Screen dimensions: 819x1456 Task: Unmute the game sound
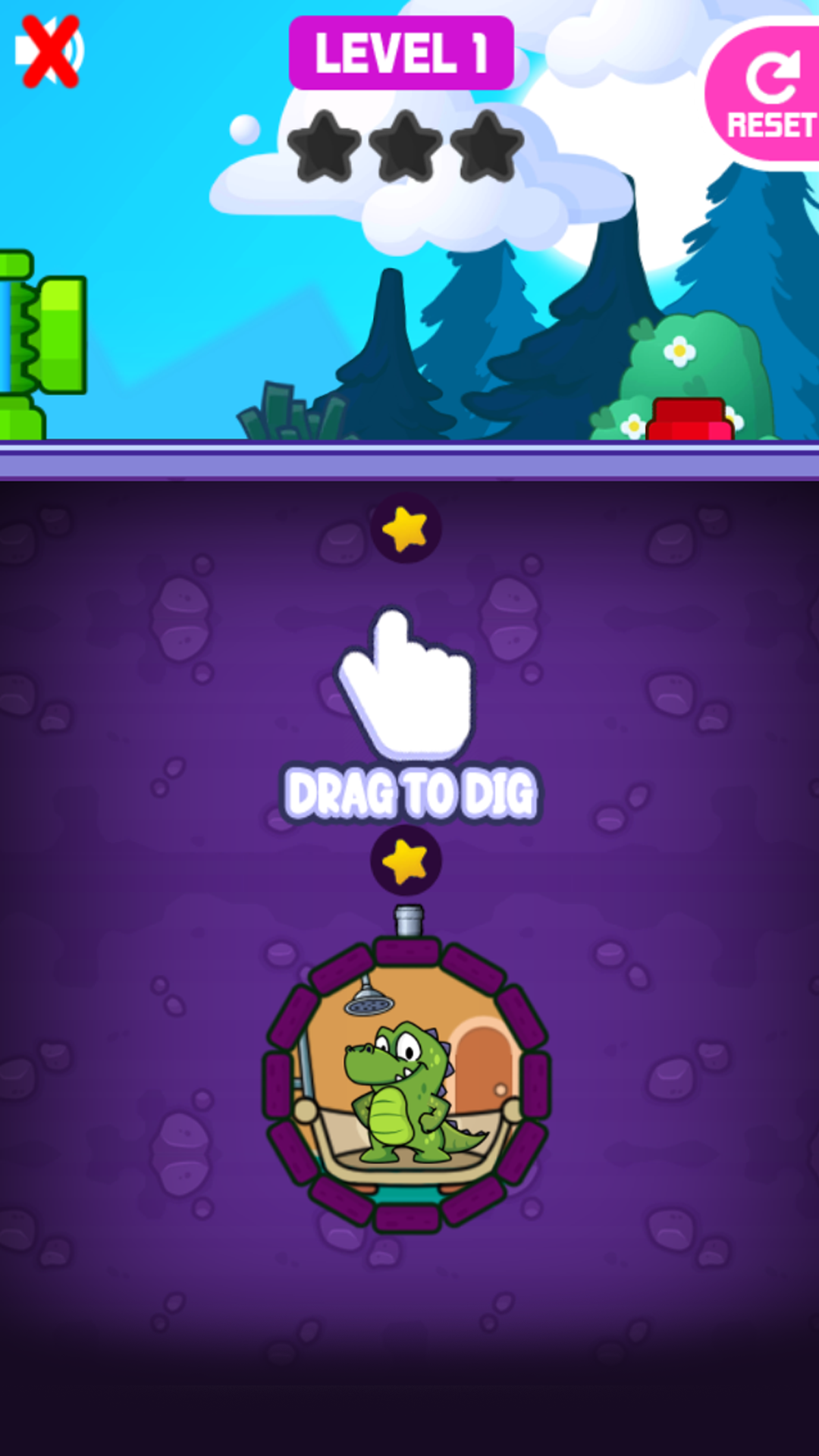click(49, 51)
